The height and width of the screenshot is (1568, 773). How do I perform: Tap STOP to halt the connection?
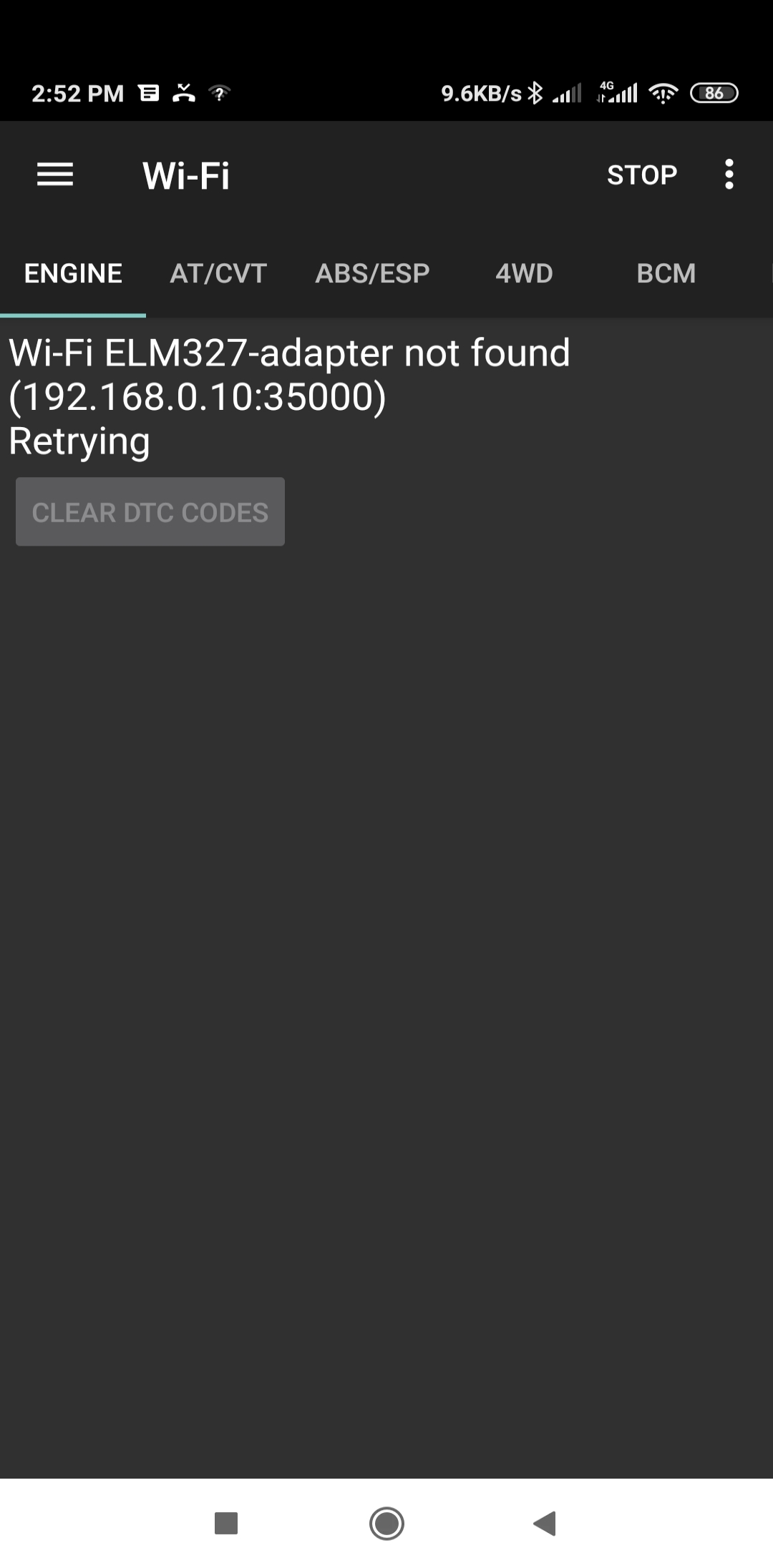pyautogui.click(x=642, y=175)
